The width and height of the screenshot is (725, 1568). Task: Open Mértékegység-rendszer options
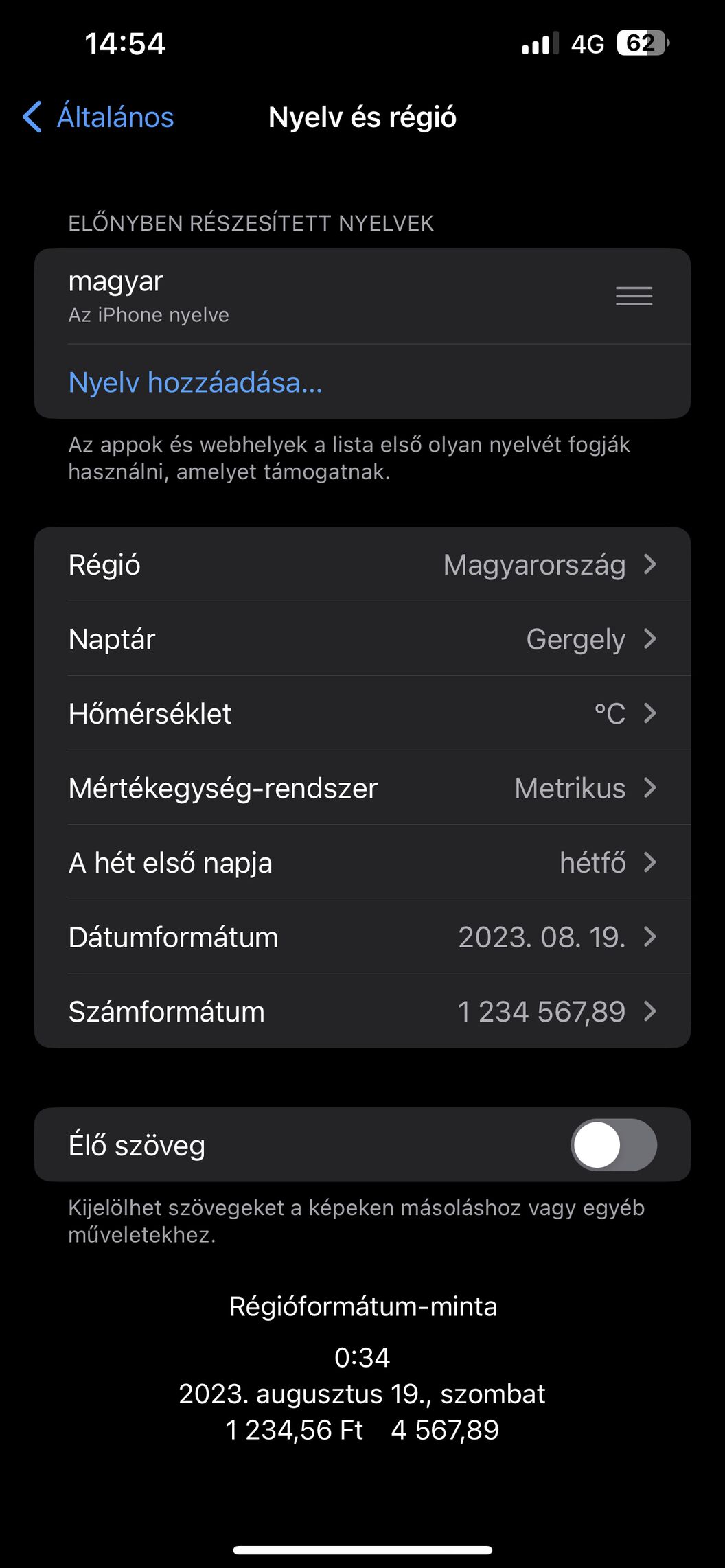pos(362,788)
